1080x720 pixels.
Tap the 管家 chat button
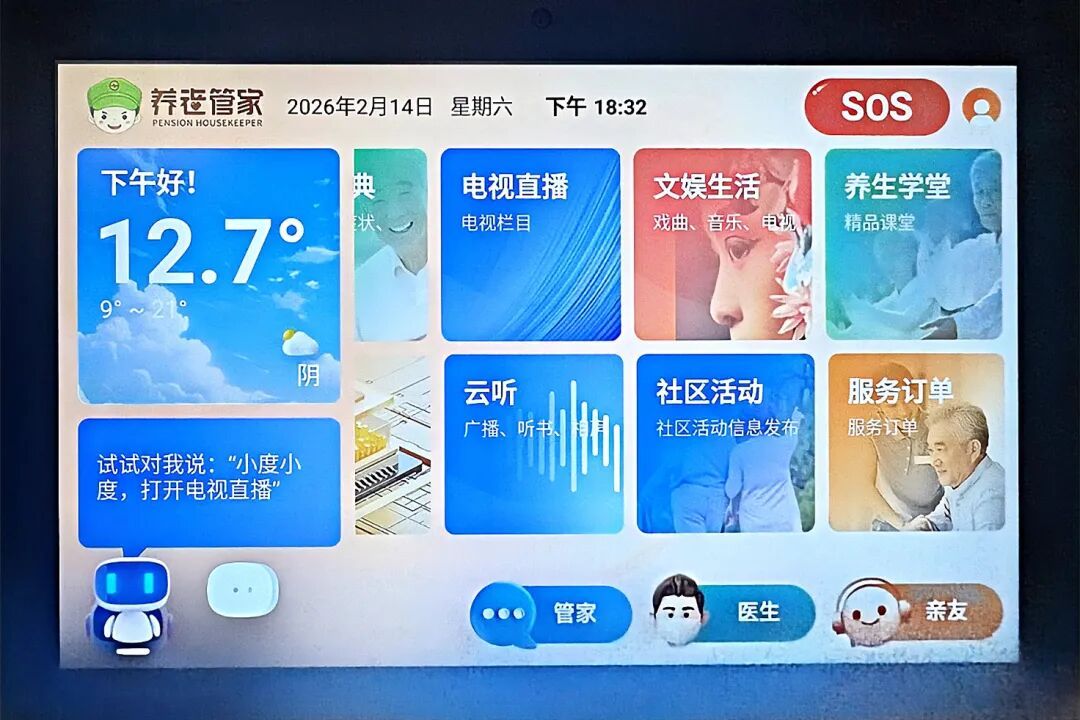click(x=551, y=613)
